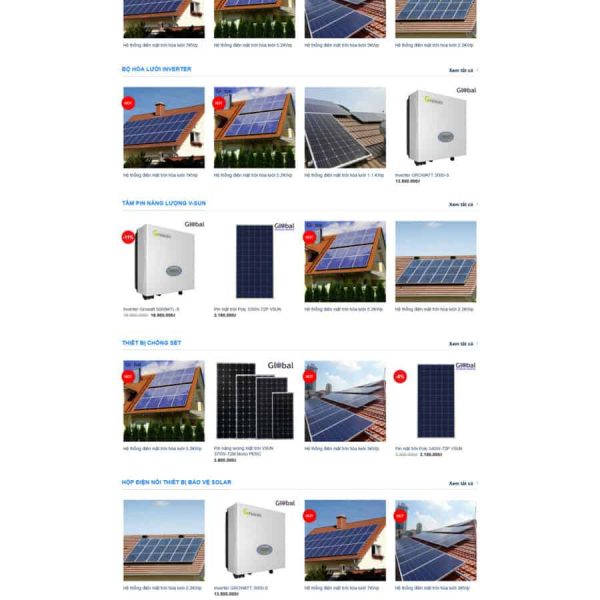
Task: See all Hộp điện nối thiết bị bảo vệ Solar
Action: coord(462,483)
